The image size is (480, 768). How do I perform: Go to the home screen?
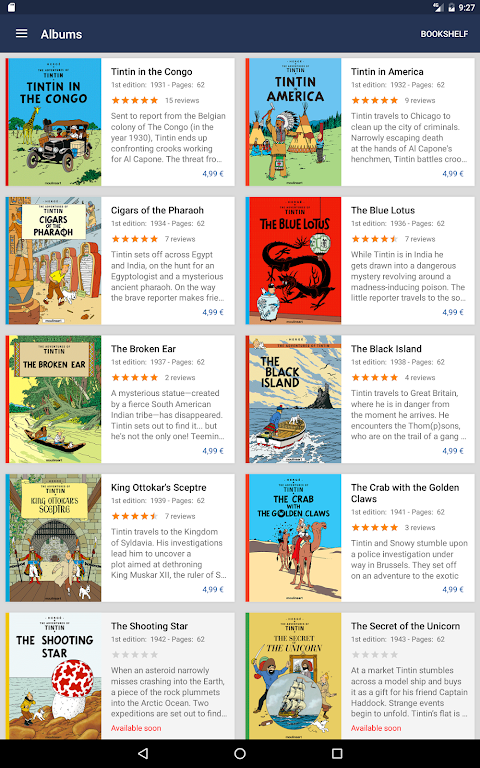[x=240, y=753]
